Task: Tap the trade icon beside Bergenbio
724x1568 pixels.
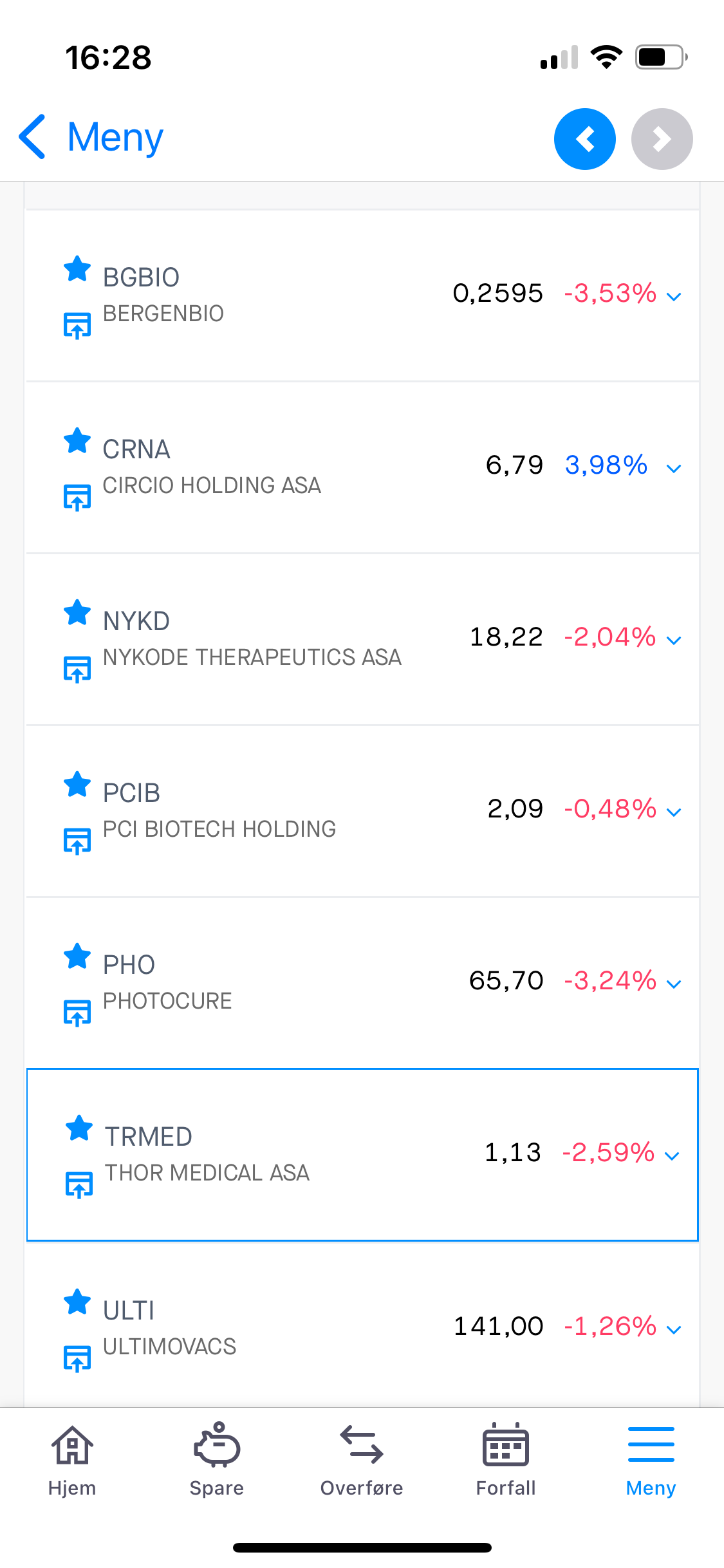Action: 77,325
